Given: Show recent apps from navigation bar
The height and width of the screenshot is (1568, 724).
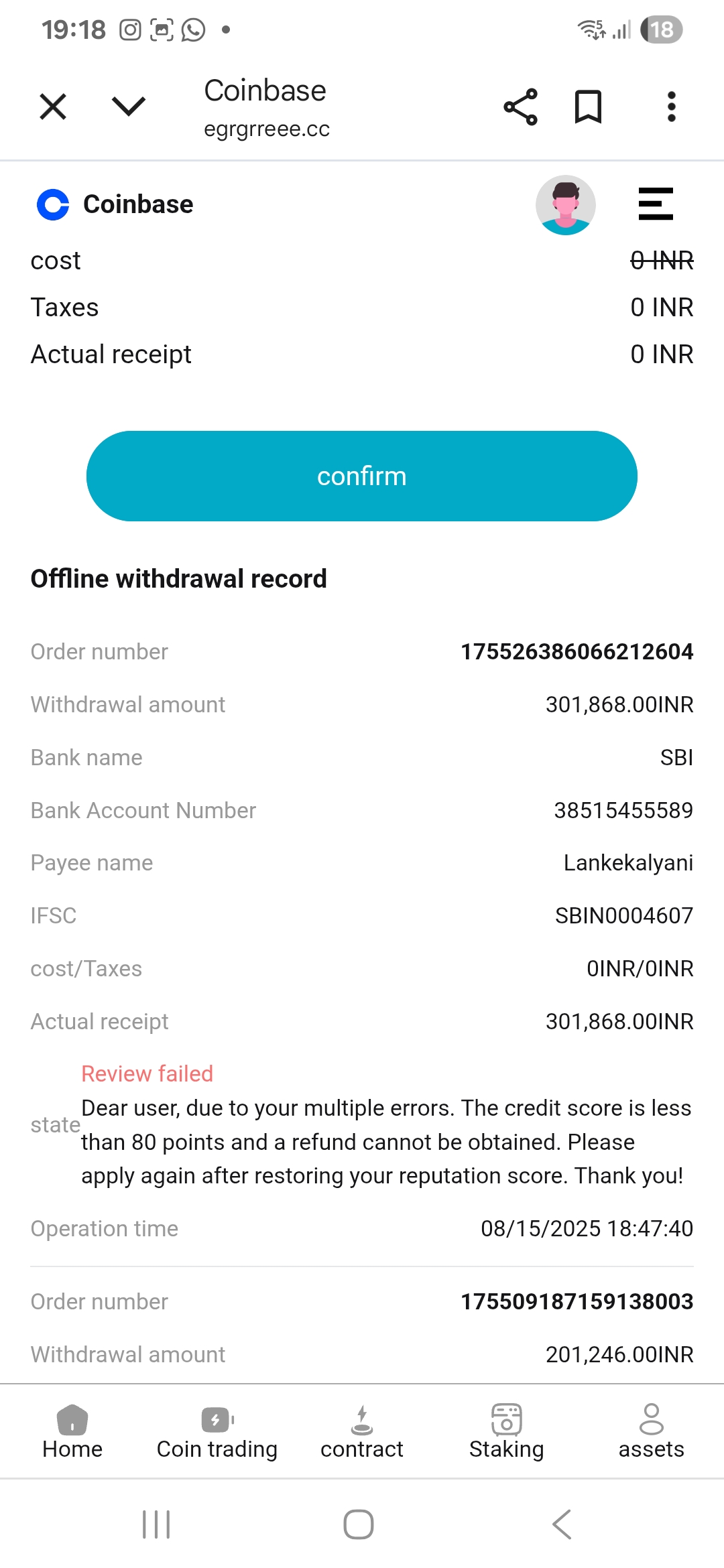Looking at the screenshot, I should coord(156,1524).
